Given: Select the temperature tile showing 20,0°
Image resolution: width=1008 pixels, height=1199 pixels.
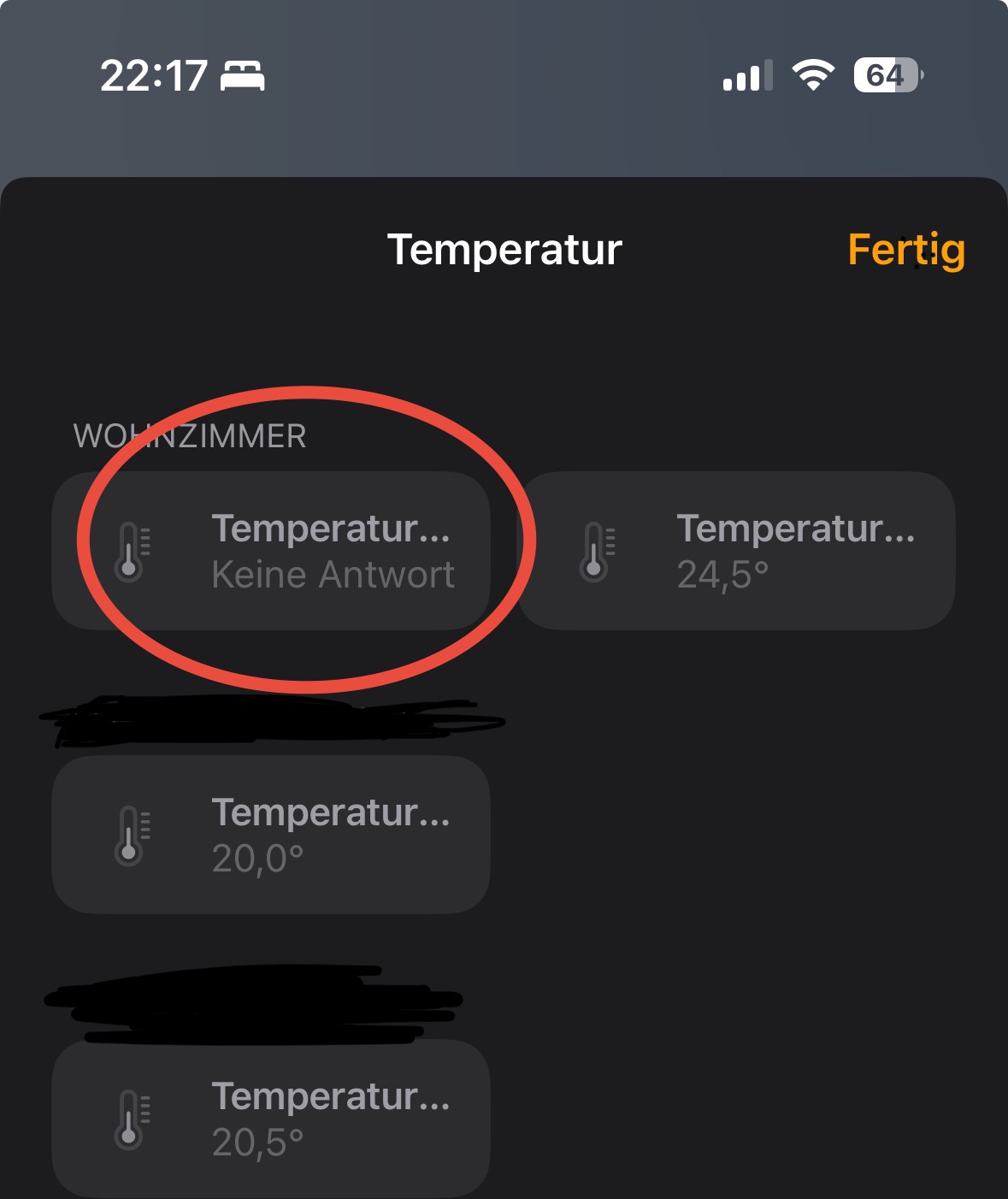Looking at the screenshot, I should [x=271, y=835].
